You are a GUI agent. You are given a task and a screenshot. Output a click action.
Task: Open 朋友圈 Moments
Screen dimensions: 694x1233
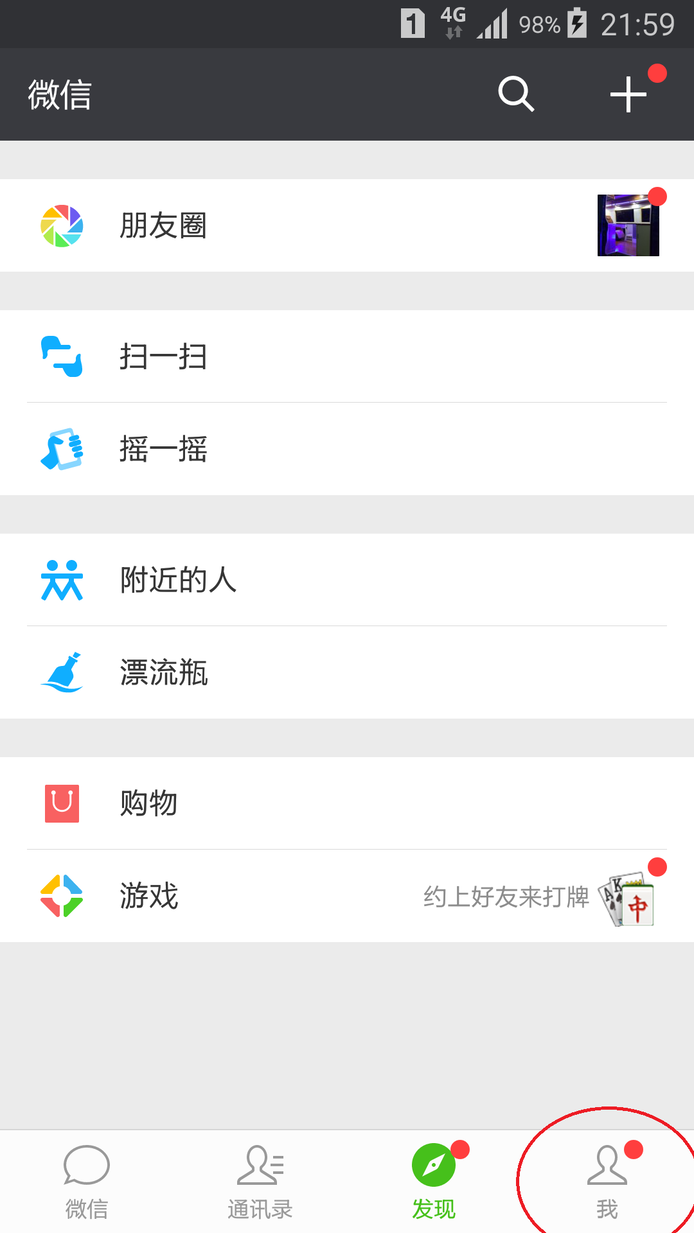347,225
